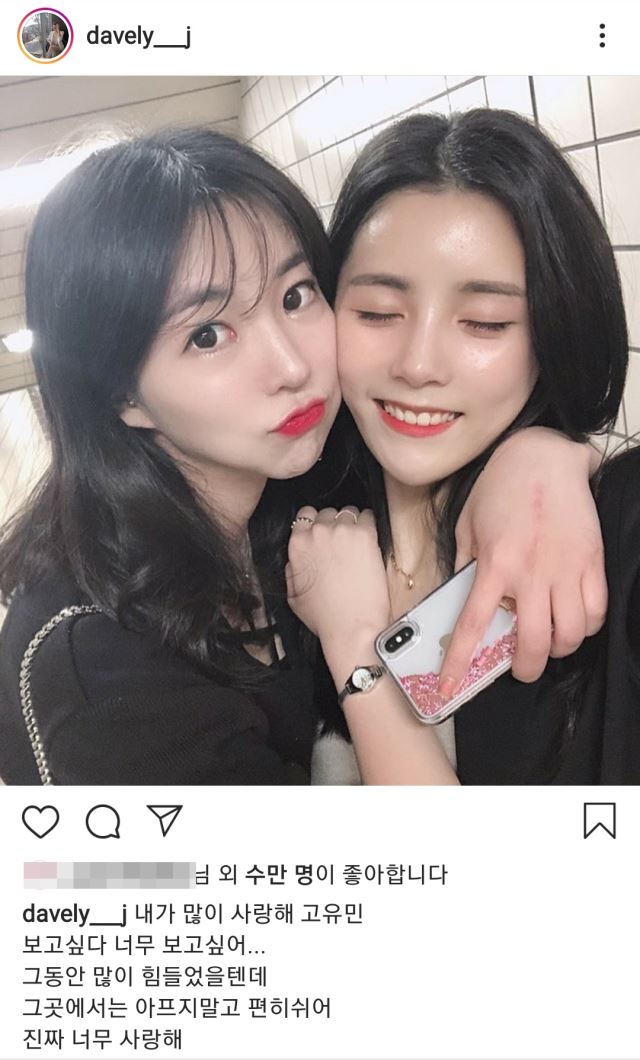Share the post via paper plane icon
640x1060 pixels.
tap(165, 820)
